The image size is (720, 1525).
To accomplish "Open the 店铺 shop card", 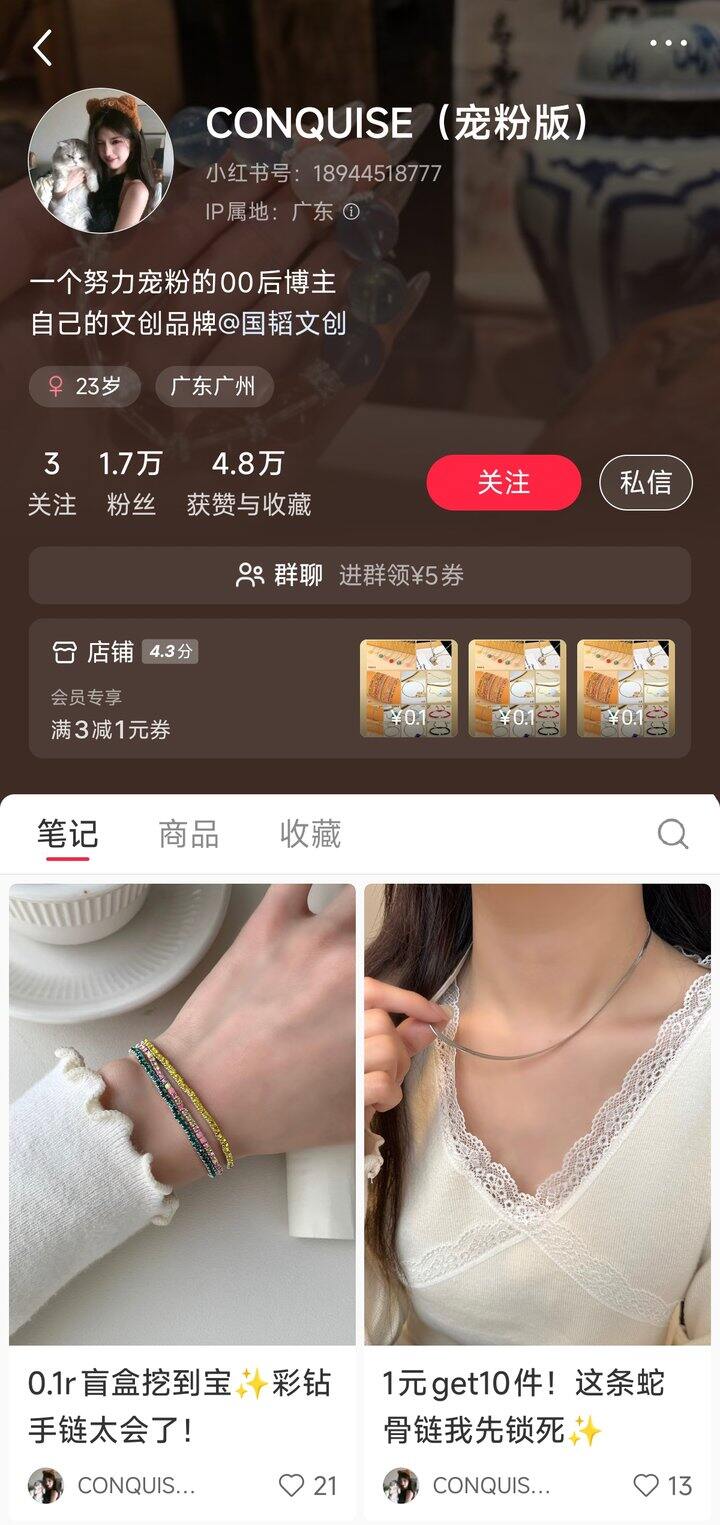I will pyautogui.click(x=200, y=688).
